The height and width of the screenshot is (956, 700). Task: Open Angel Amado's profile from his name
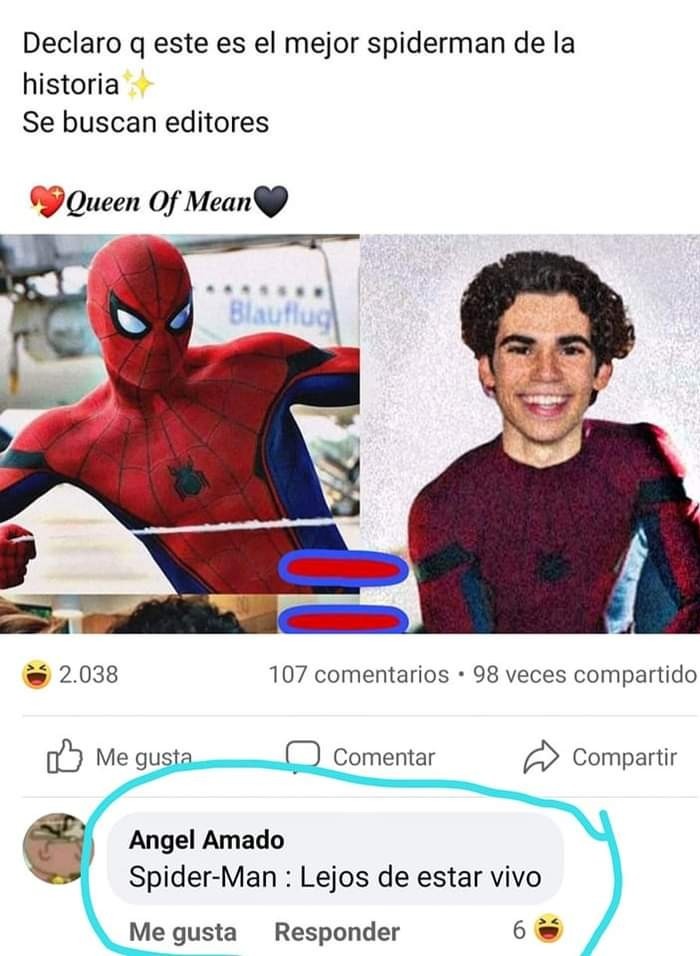[206, 840]
